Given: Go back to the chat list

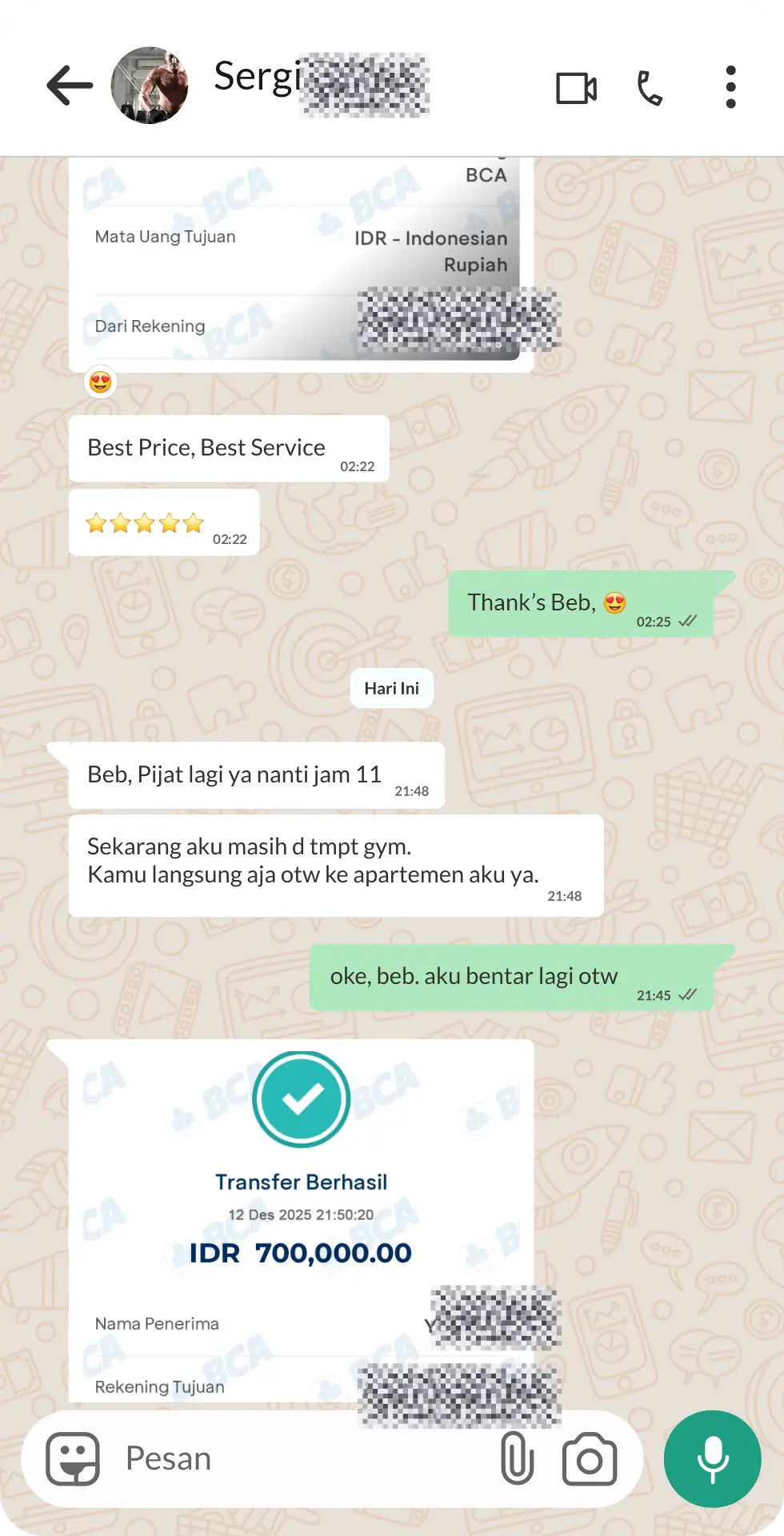Looking at the screenshot, I should click(70, 86).
